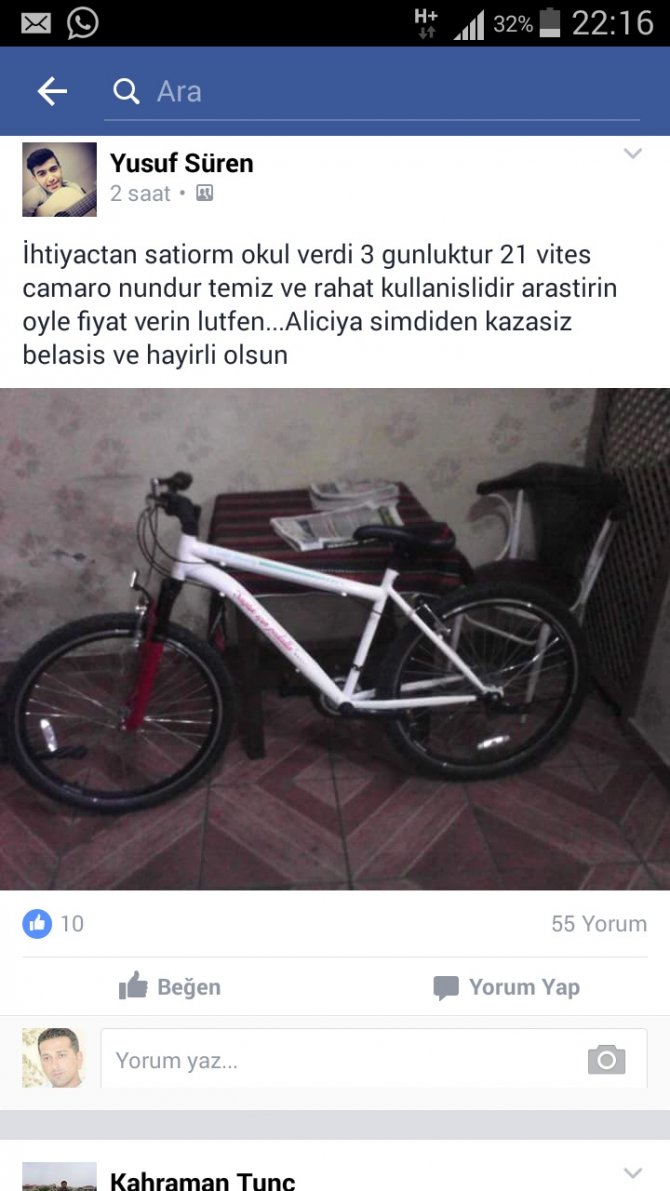Tap the Ara search field
670x1191 pixels.
pyautogui.click(x=380, y=92)
